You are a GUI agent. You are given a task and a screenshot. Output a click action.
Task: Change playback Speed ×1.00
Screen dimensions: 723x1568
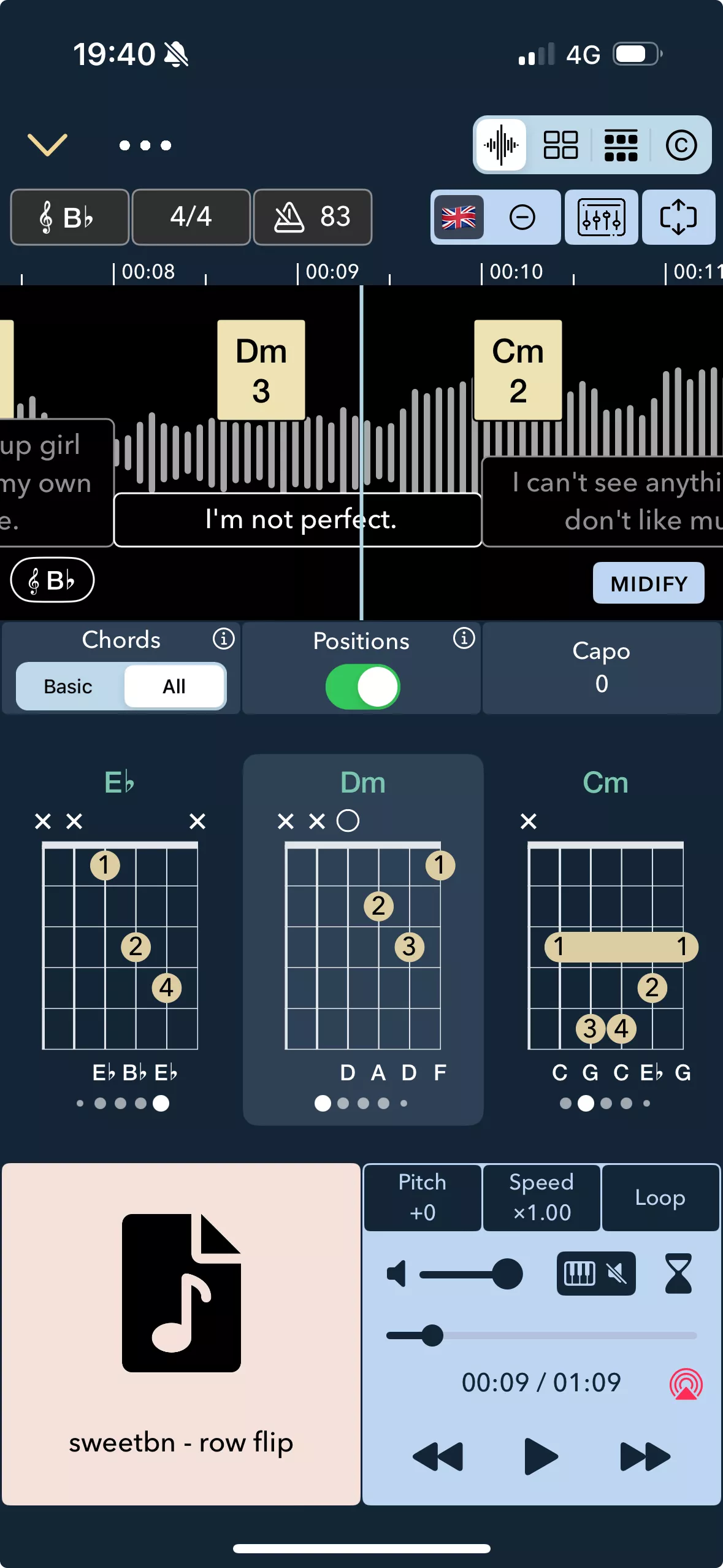click(541, 1197)
